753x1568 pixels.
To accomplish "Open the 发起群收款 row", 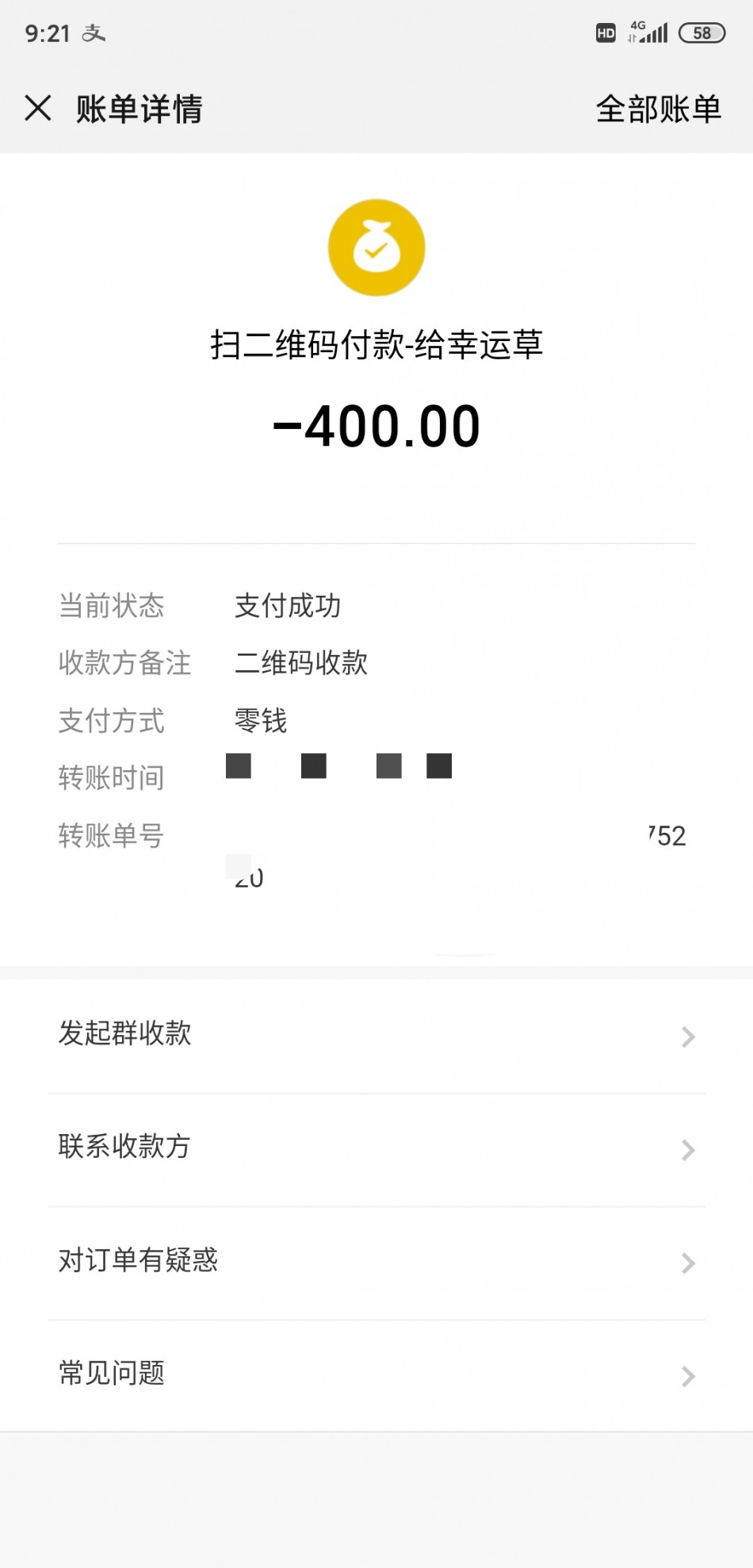I will pos(376,1036).
